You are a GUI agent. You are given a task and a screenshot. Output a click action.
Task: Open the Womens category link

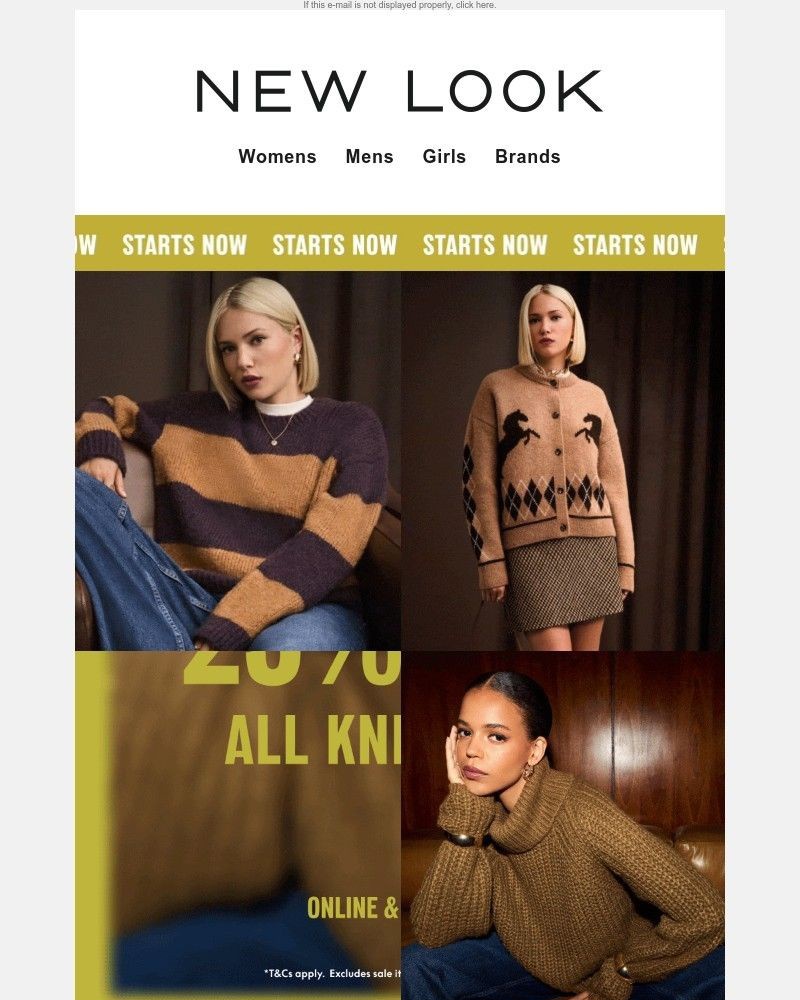pyautogui.click(x=277, y=157)
